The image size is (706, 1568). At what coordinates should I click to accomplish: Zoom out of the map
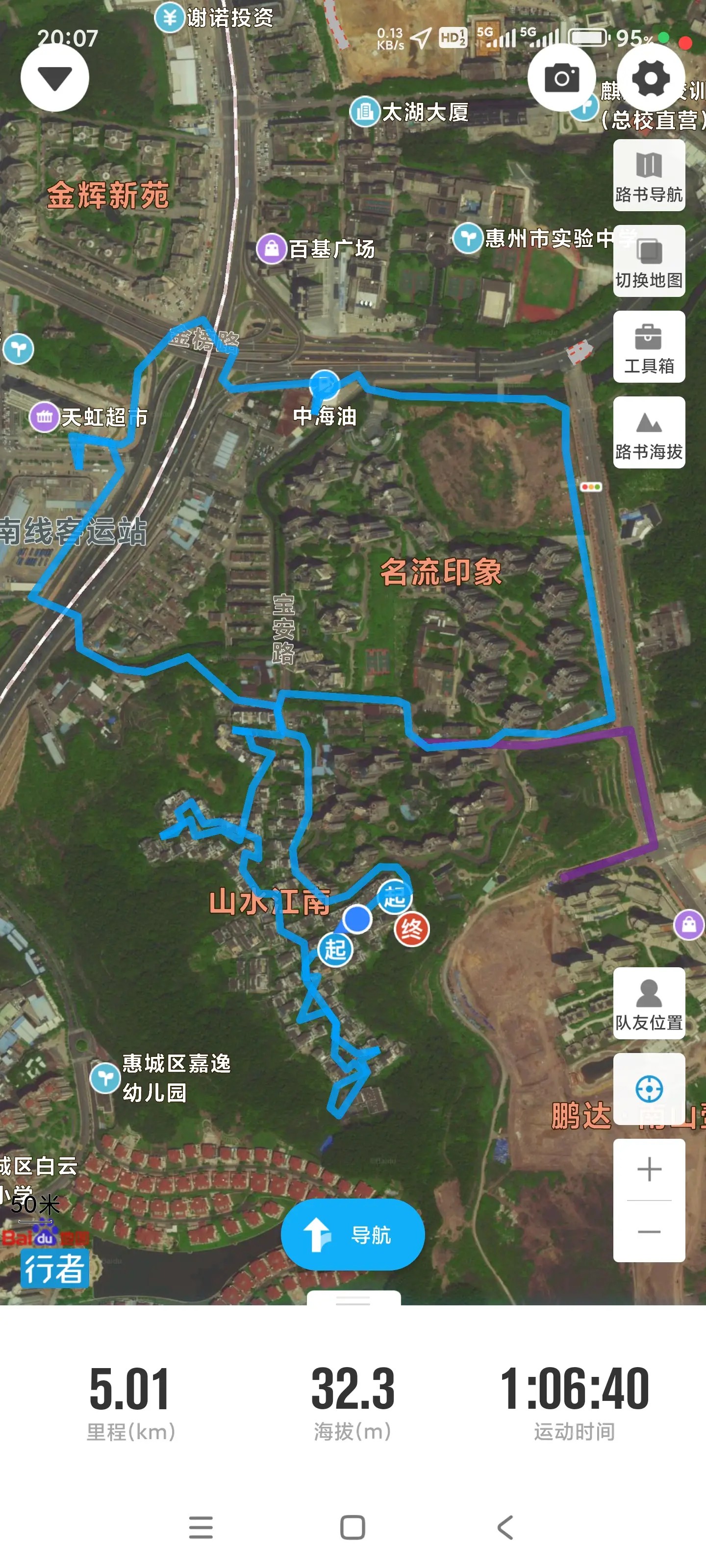tap(649, 1231)
